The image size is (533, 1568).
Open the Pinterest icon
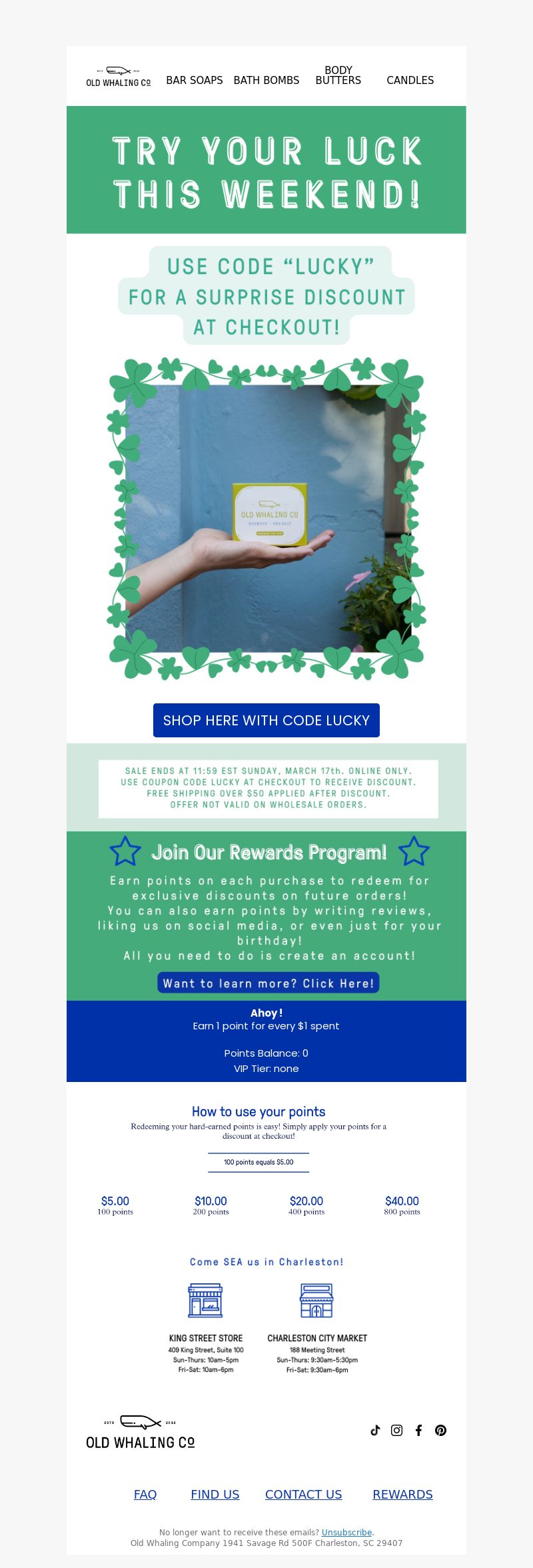pos(440,1430)
